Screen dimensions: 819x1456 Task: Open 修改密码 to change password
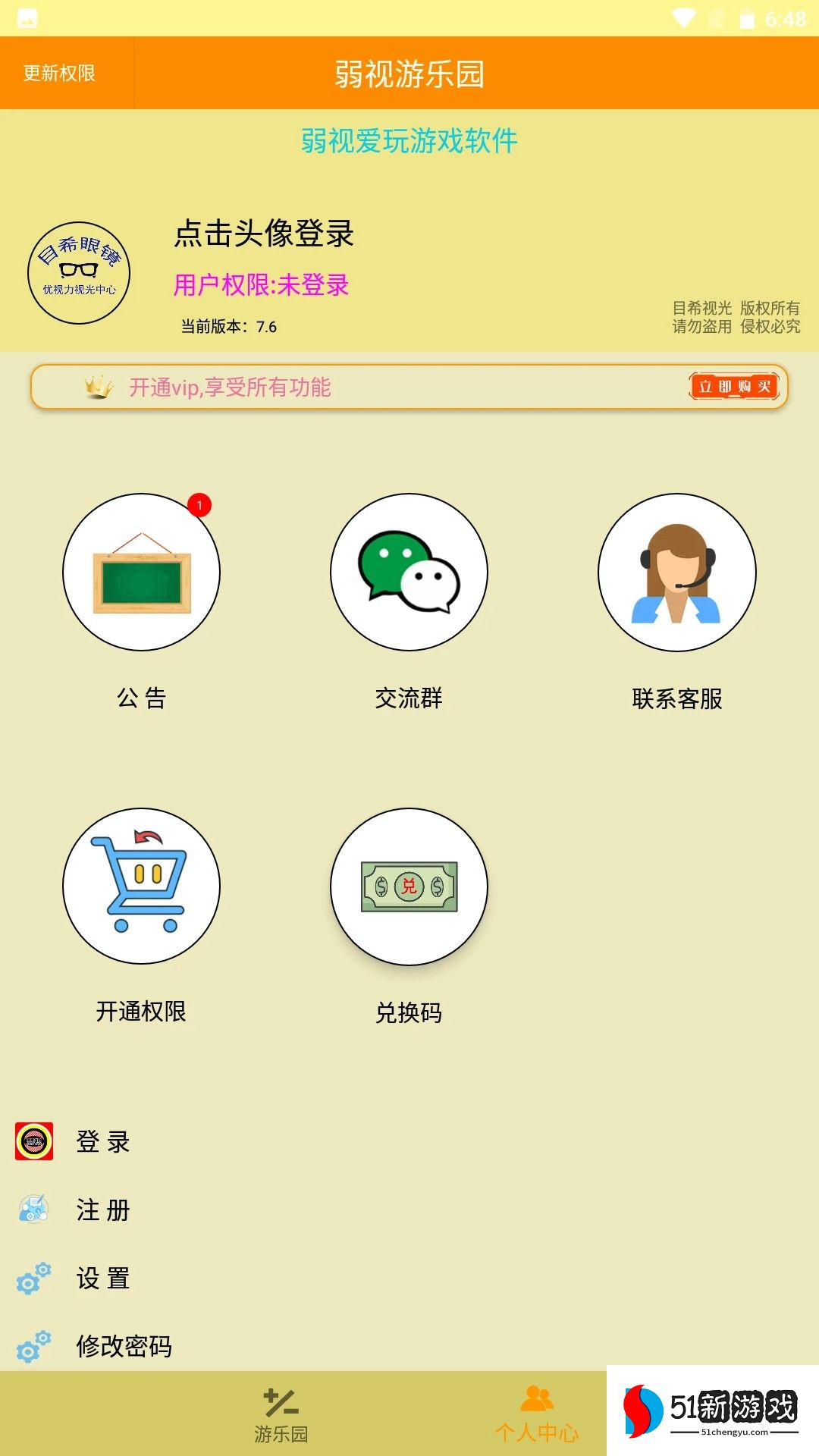[124, 1346]
